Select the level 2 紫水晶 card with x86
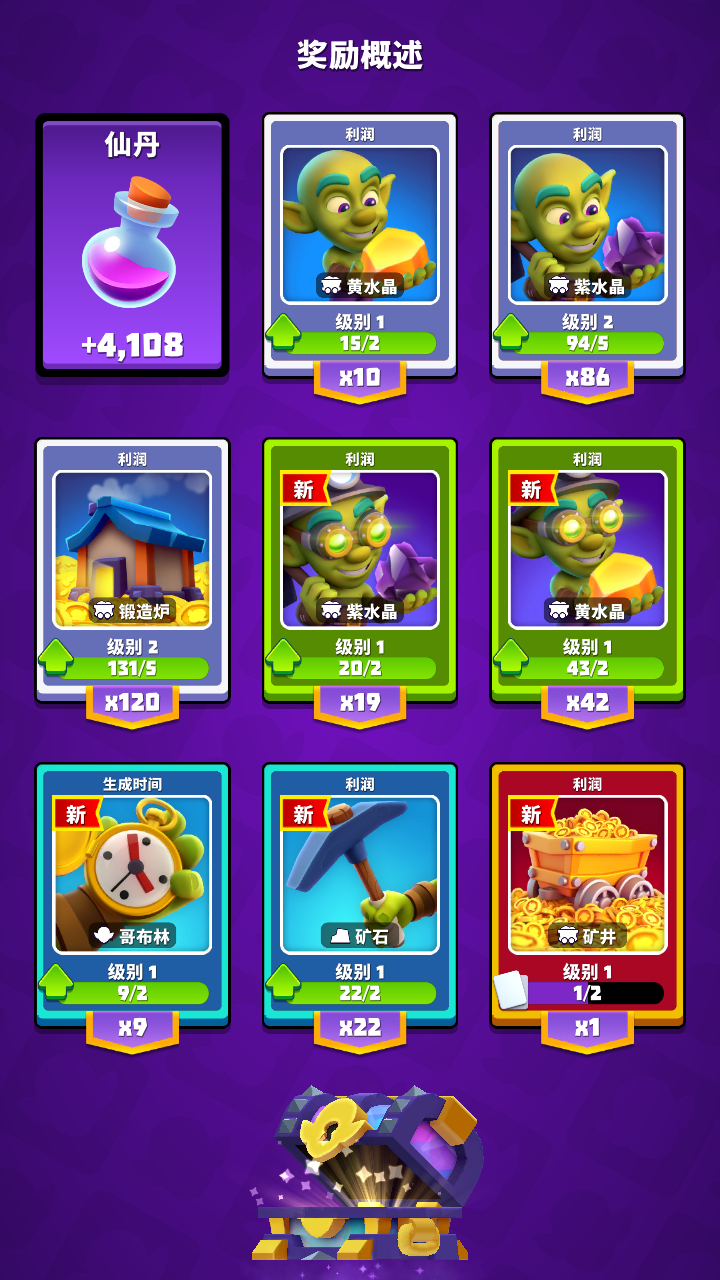Image resolution: width=720 pixels, height=1280 pixels. 587,245
